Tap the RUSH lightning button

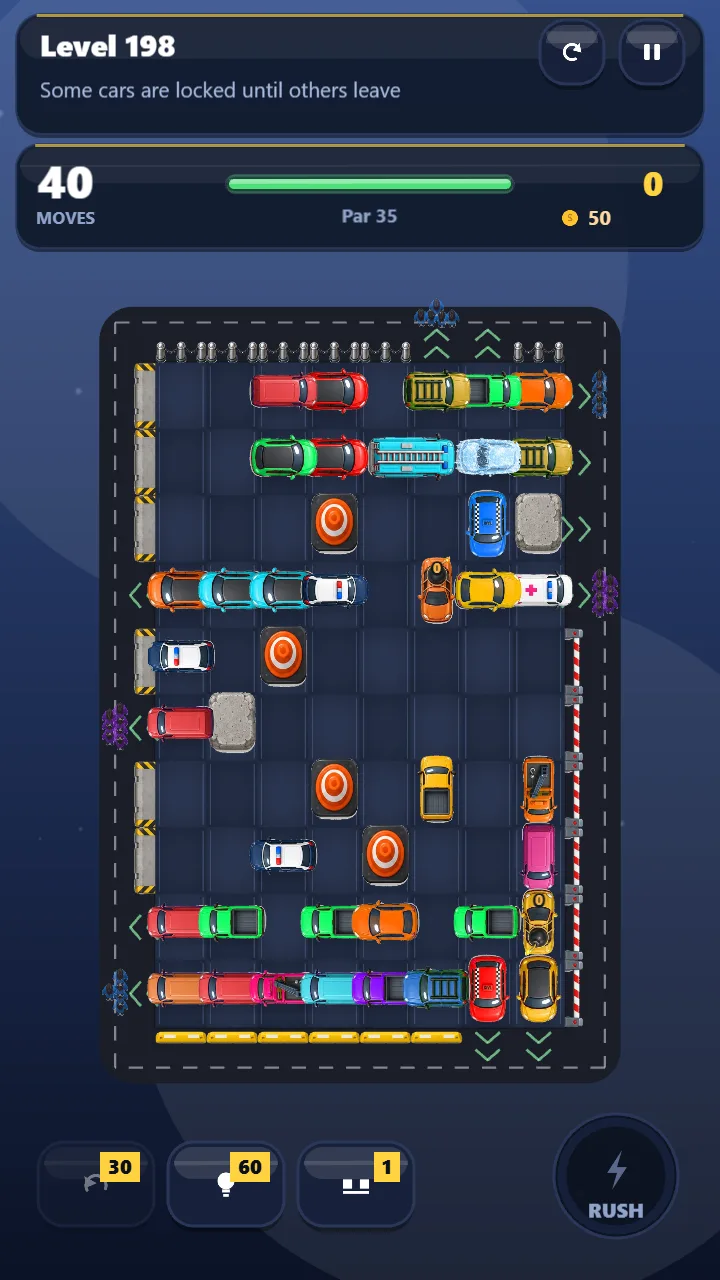point(616,1178)
